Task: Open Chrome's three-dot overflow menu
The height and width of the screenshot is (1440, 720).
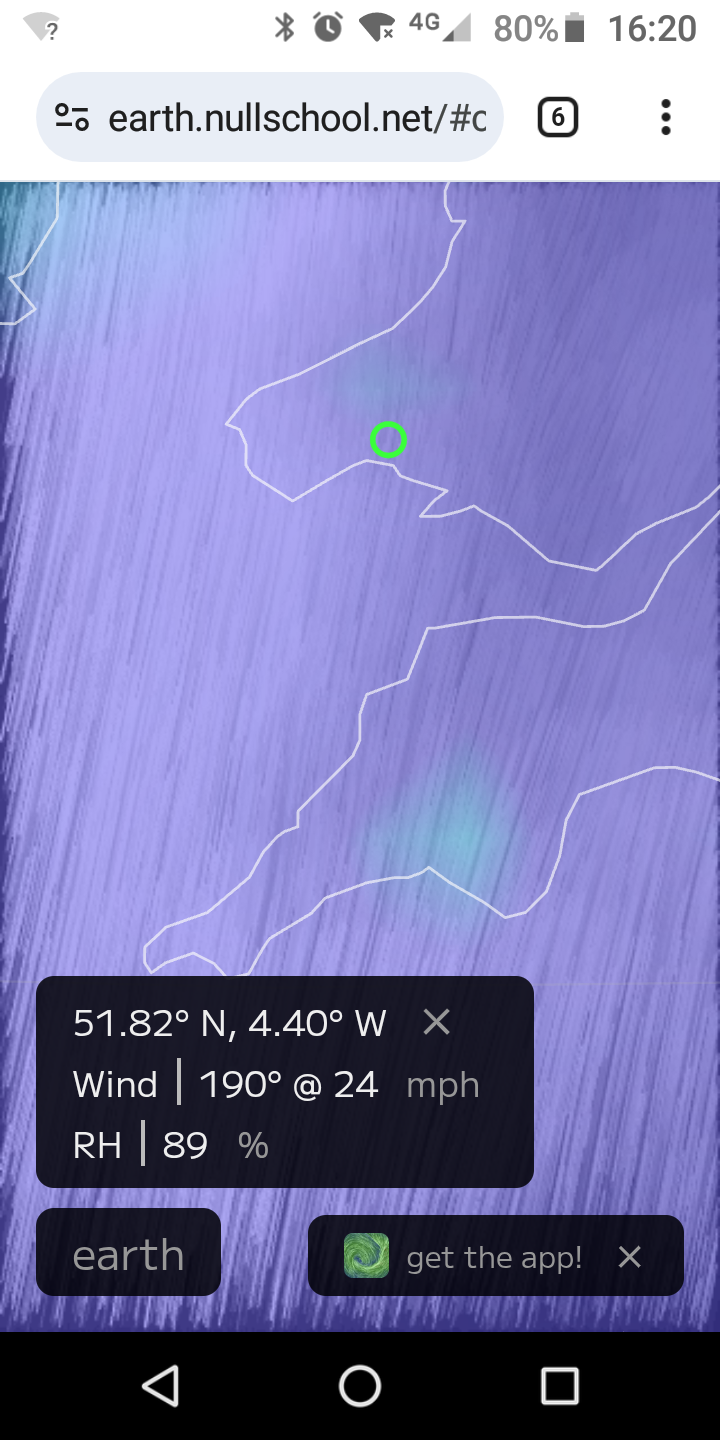Action: (x=665, y=118)
